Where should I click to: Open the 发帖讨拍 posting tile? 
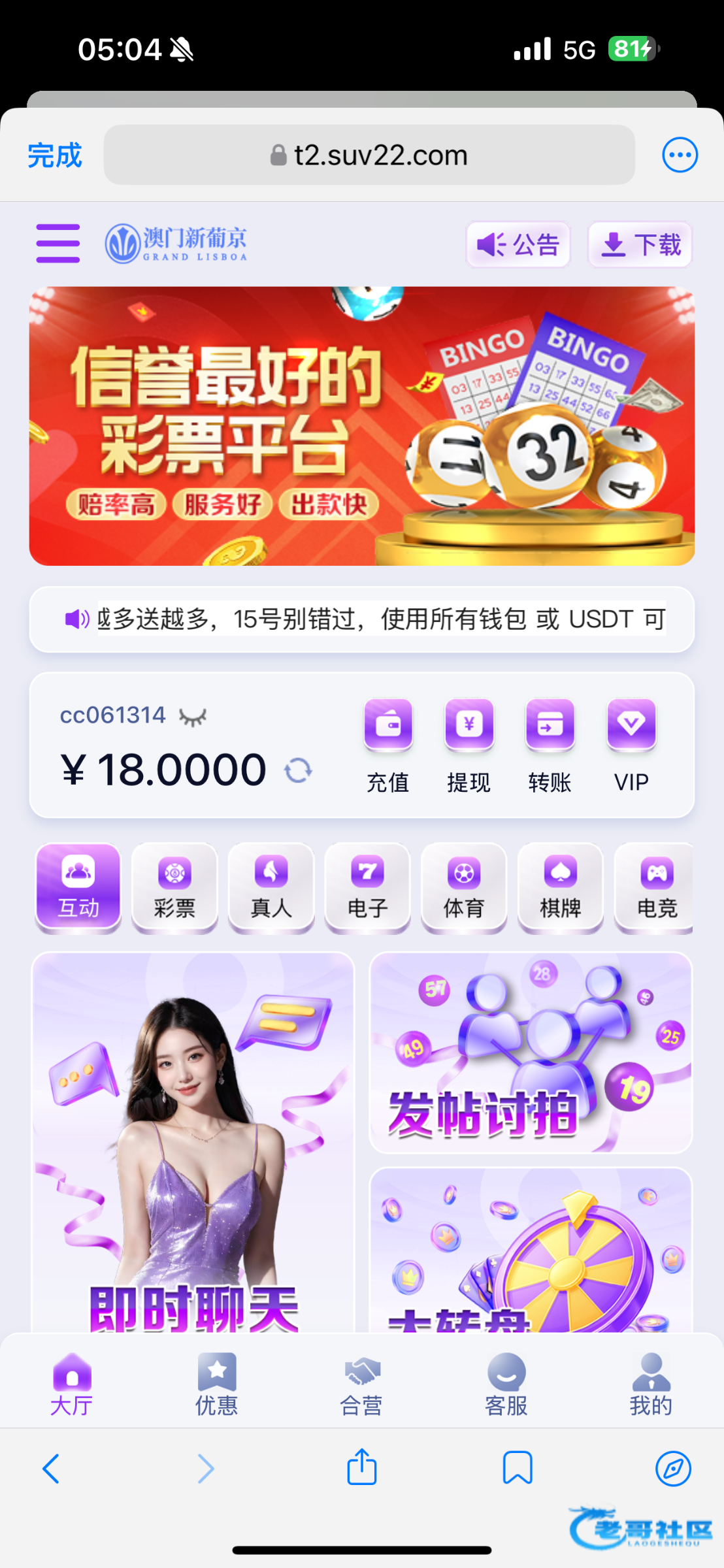[x=531, y=1052]
